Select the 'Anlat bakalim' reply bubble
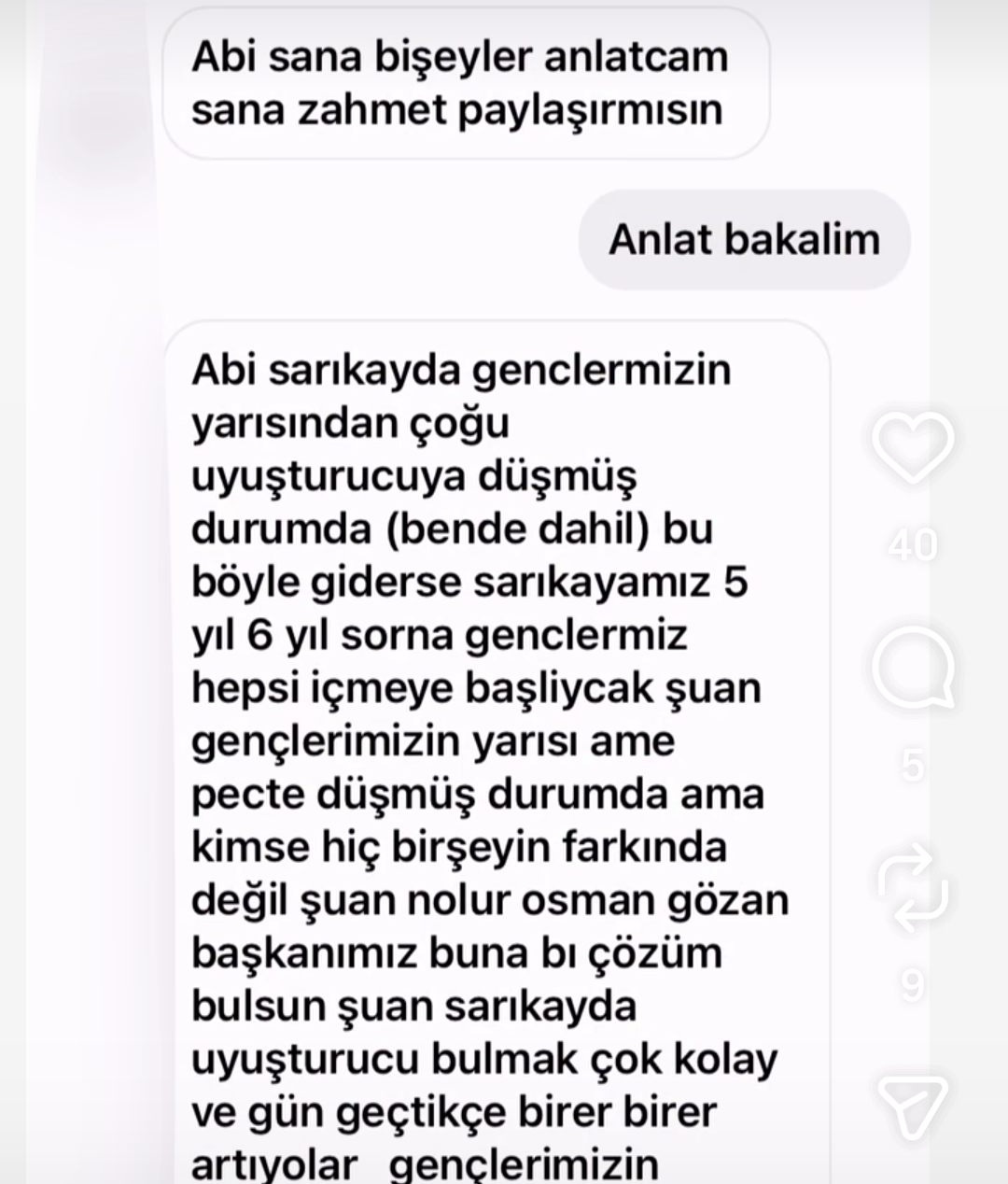The width and height of the screenshot is (1008, 1184). tap(744, 239)
